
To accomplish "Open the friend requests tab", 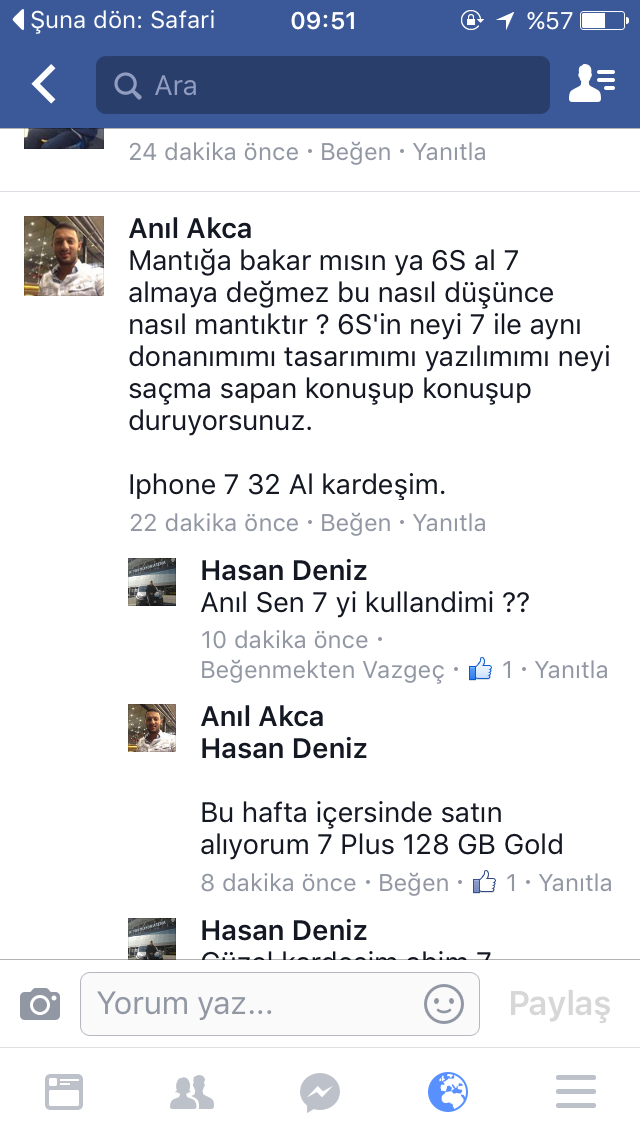I will [x=191, y=1092].
